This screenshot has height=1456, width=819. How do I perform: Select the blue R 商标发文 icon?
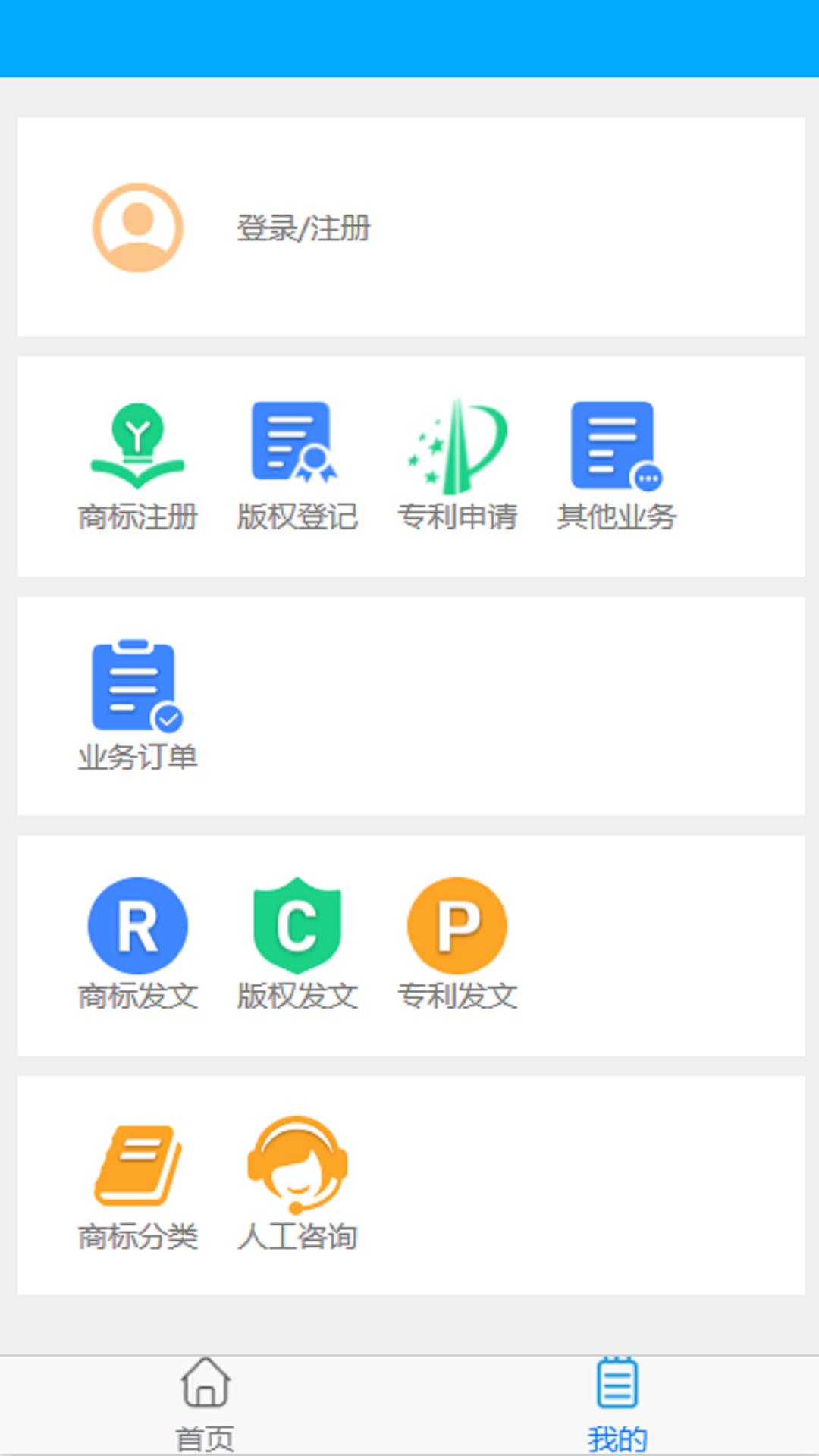137,924
